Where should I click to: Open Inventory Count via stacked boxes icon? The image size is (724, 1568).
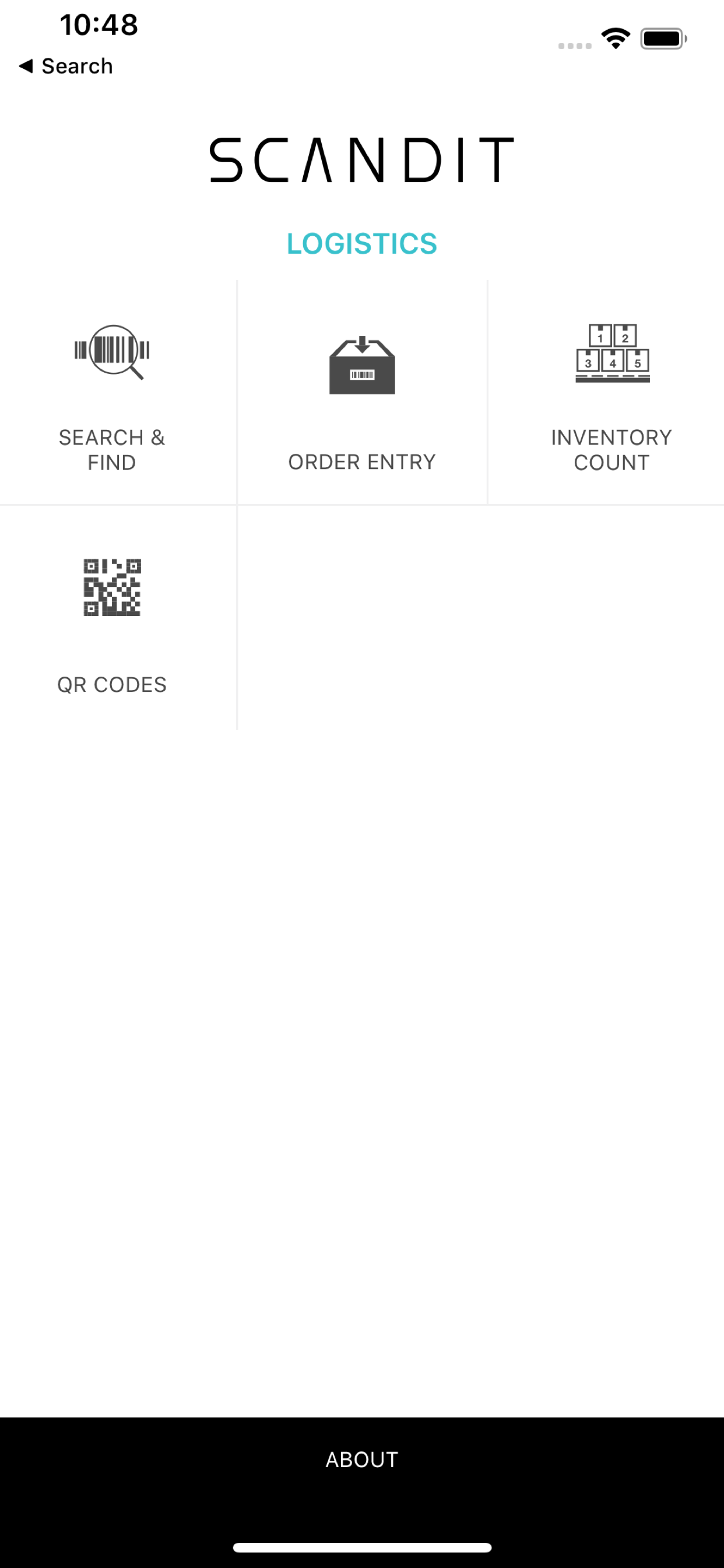point(611,353)
